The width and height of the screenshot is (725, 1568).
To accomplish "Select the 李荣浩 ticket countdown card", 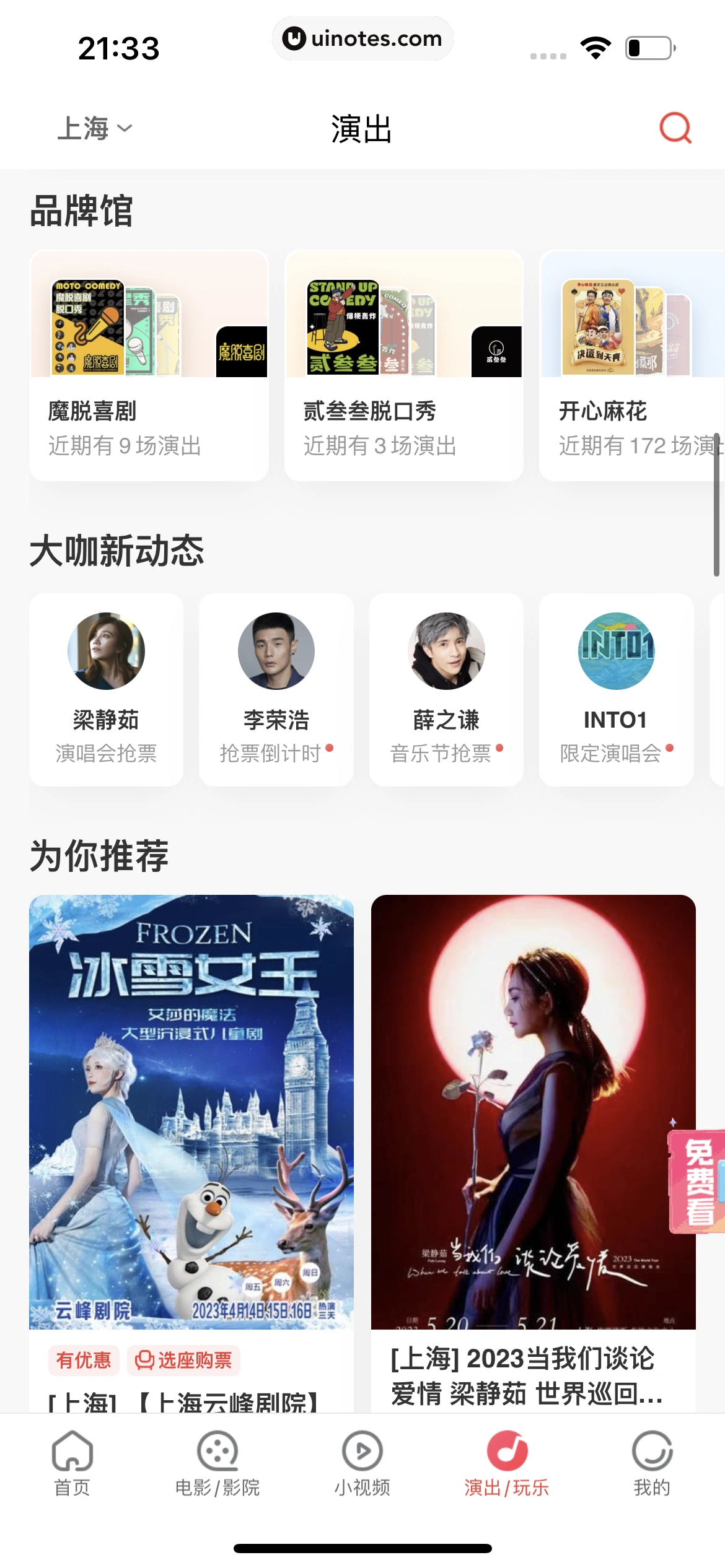I will 276,689.
